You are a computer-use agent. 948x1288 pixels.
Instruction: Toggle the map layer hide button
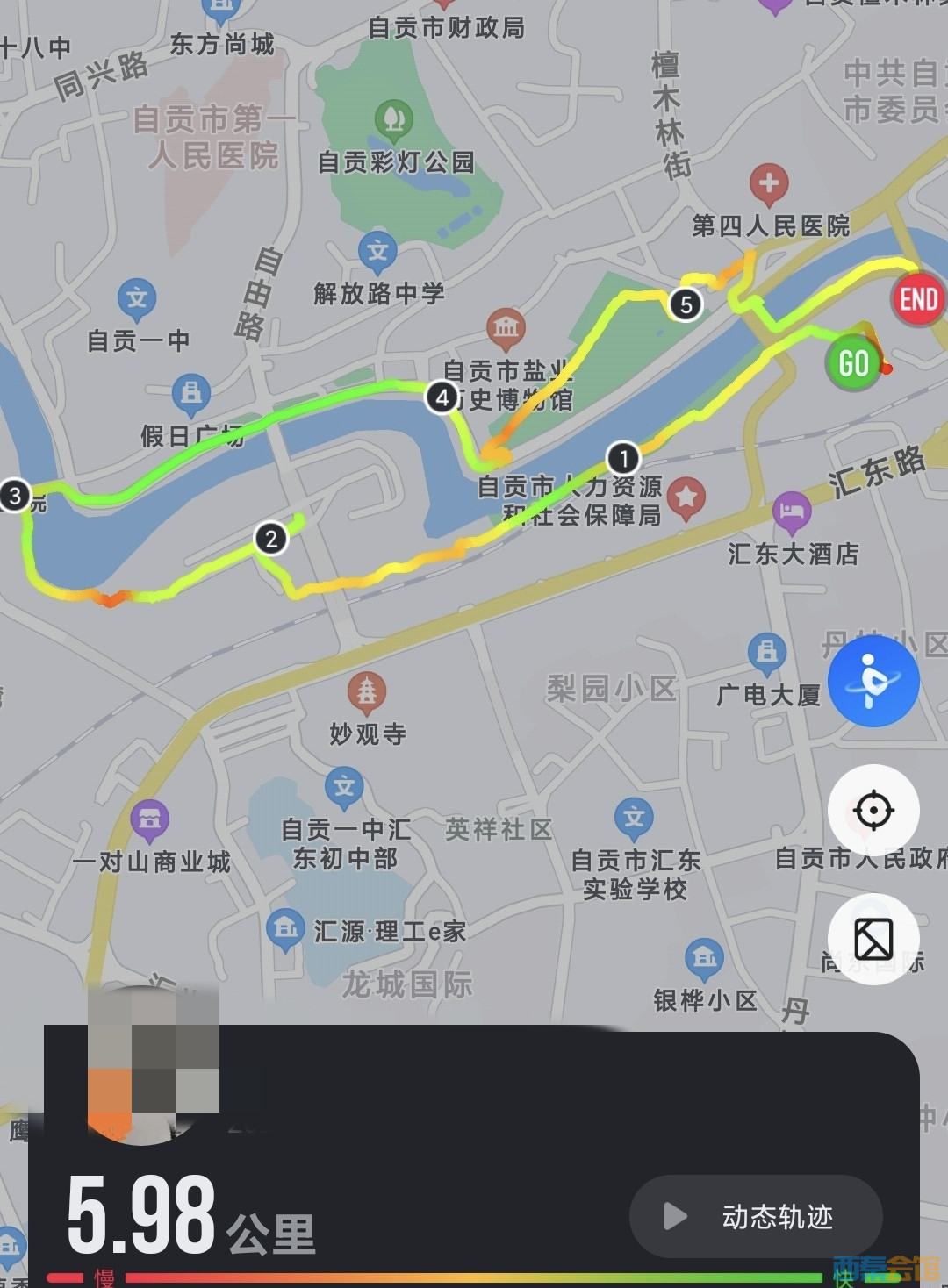click(x=873, y=939)
